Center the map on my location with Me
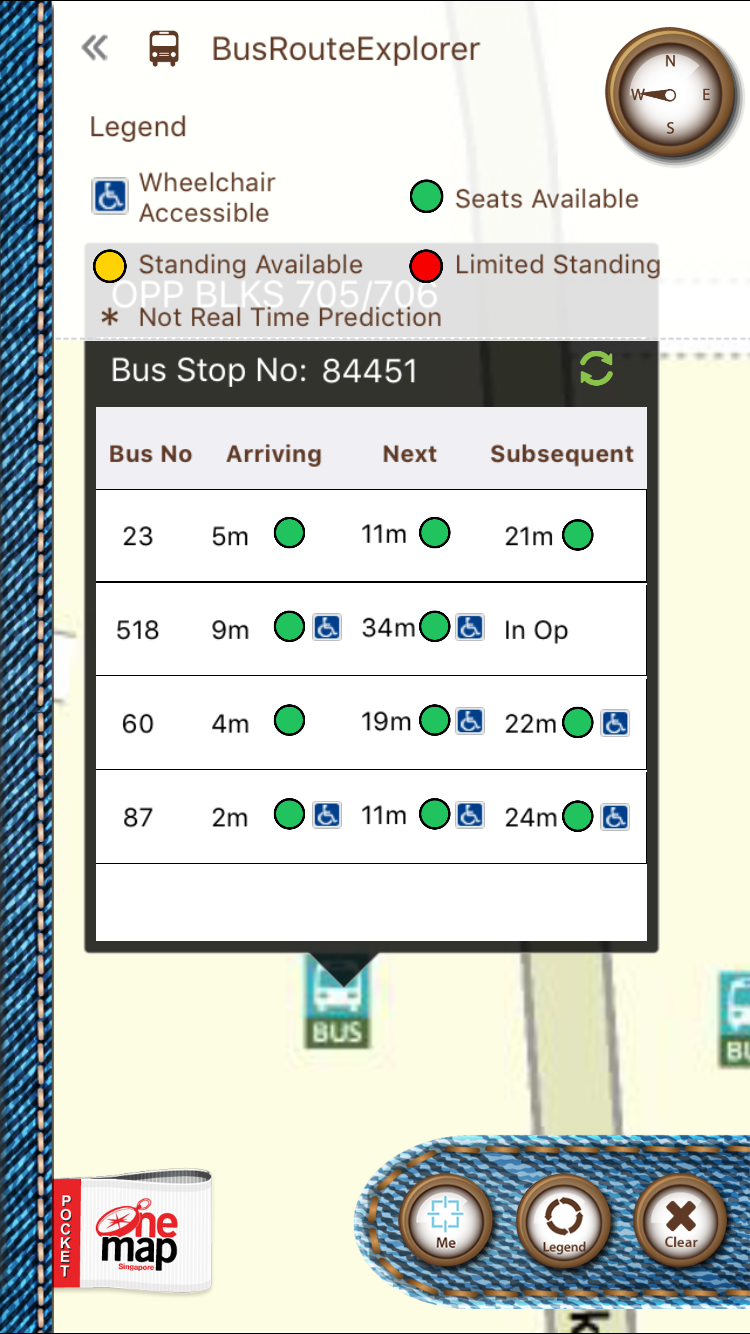This screenshot has height=1334, width=750. 446,1222
